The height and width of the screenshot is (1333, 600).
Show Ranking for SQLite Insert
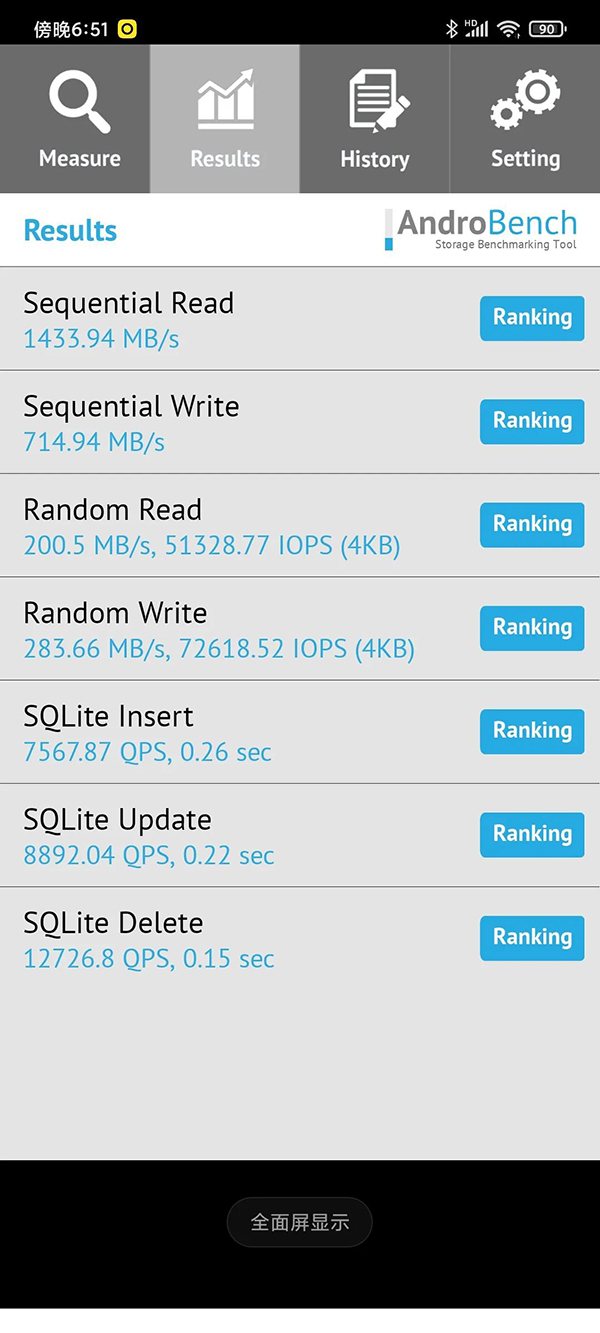click(532, 731)
